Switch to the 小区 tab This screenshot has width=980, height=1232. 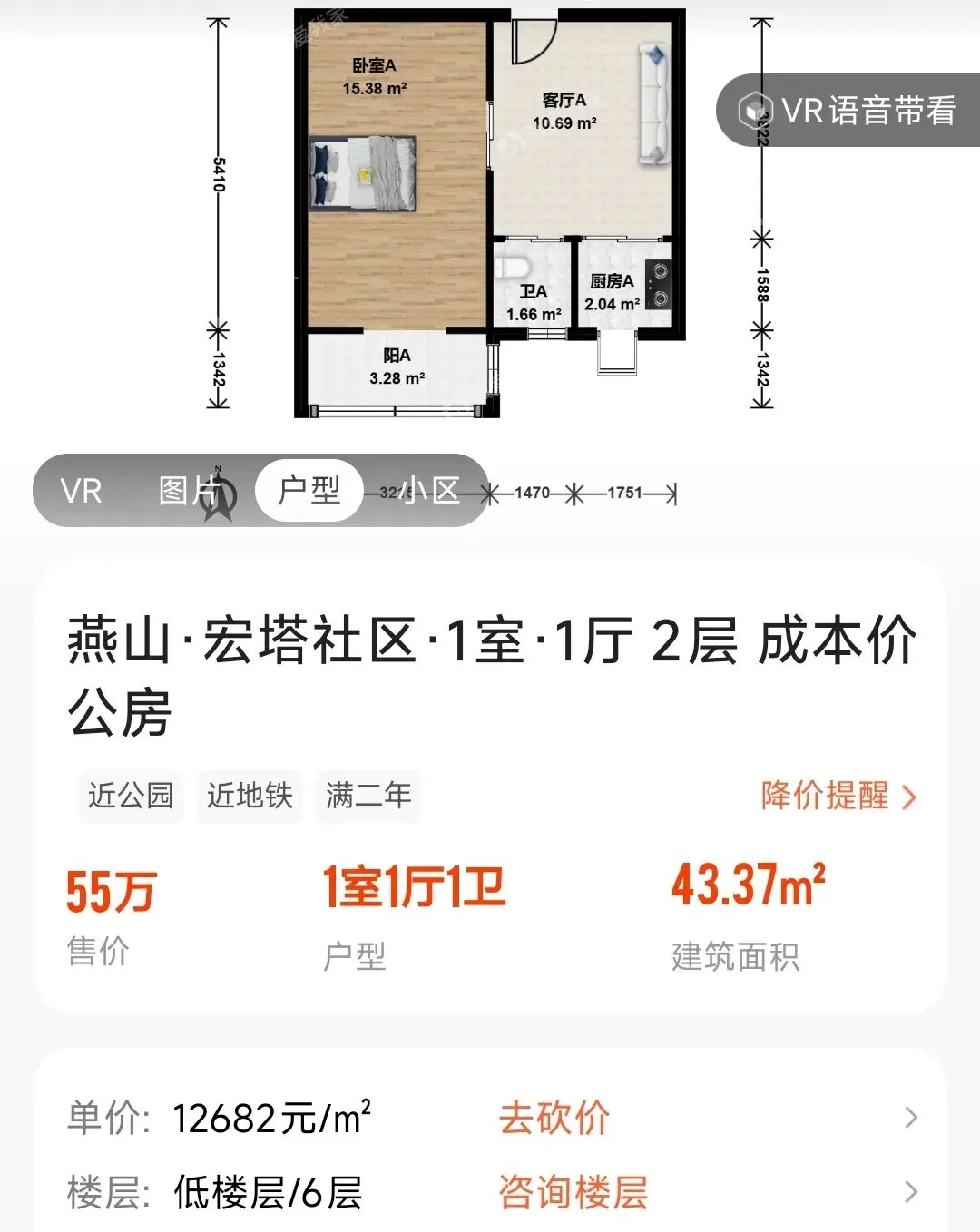pos(429,491)
